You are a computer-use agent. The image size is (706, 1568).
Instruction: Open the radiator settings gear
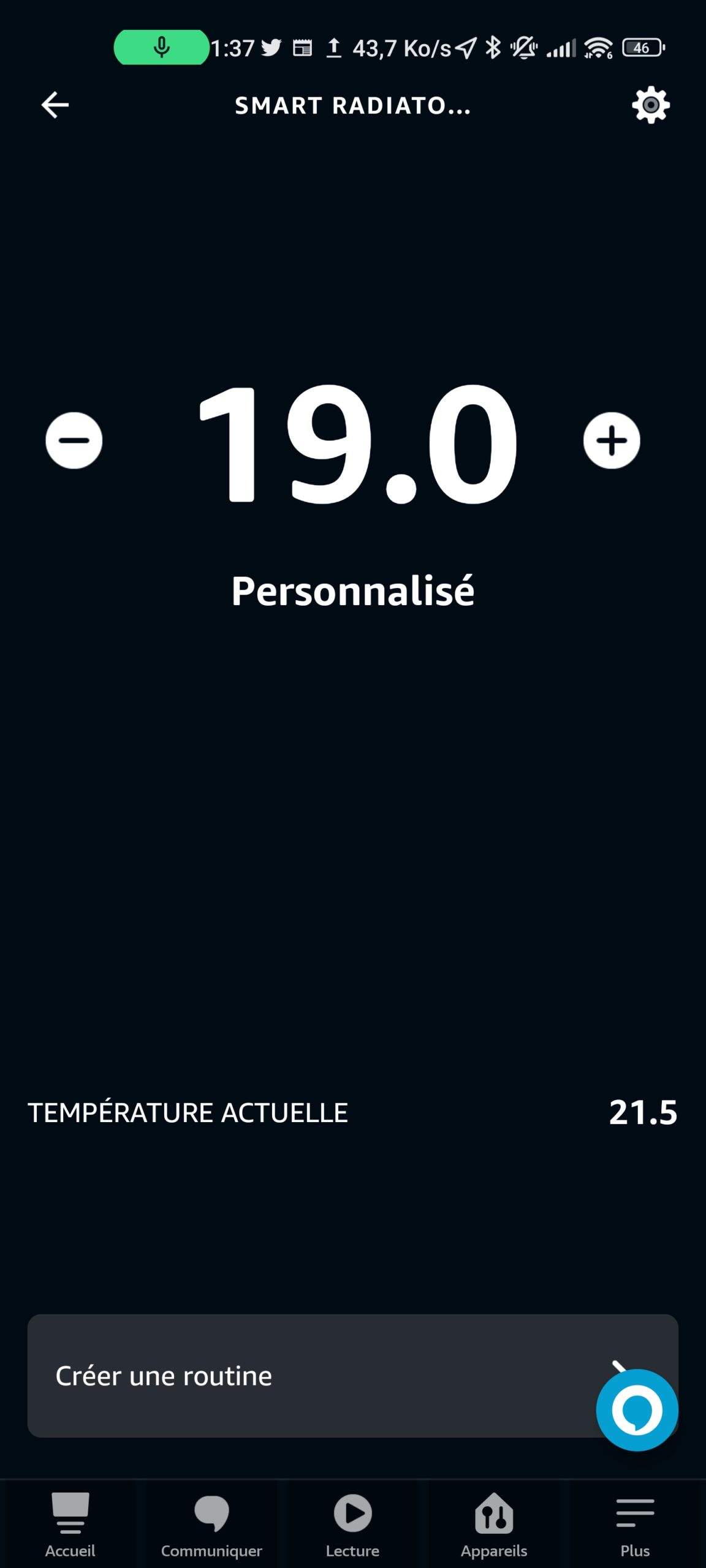[x=651, y=105]
